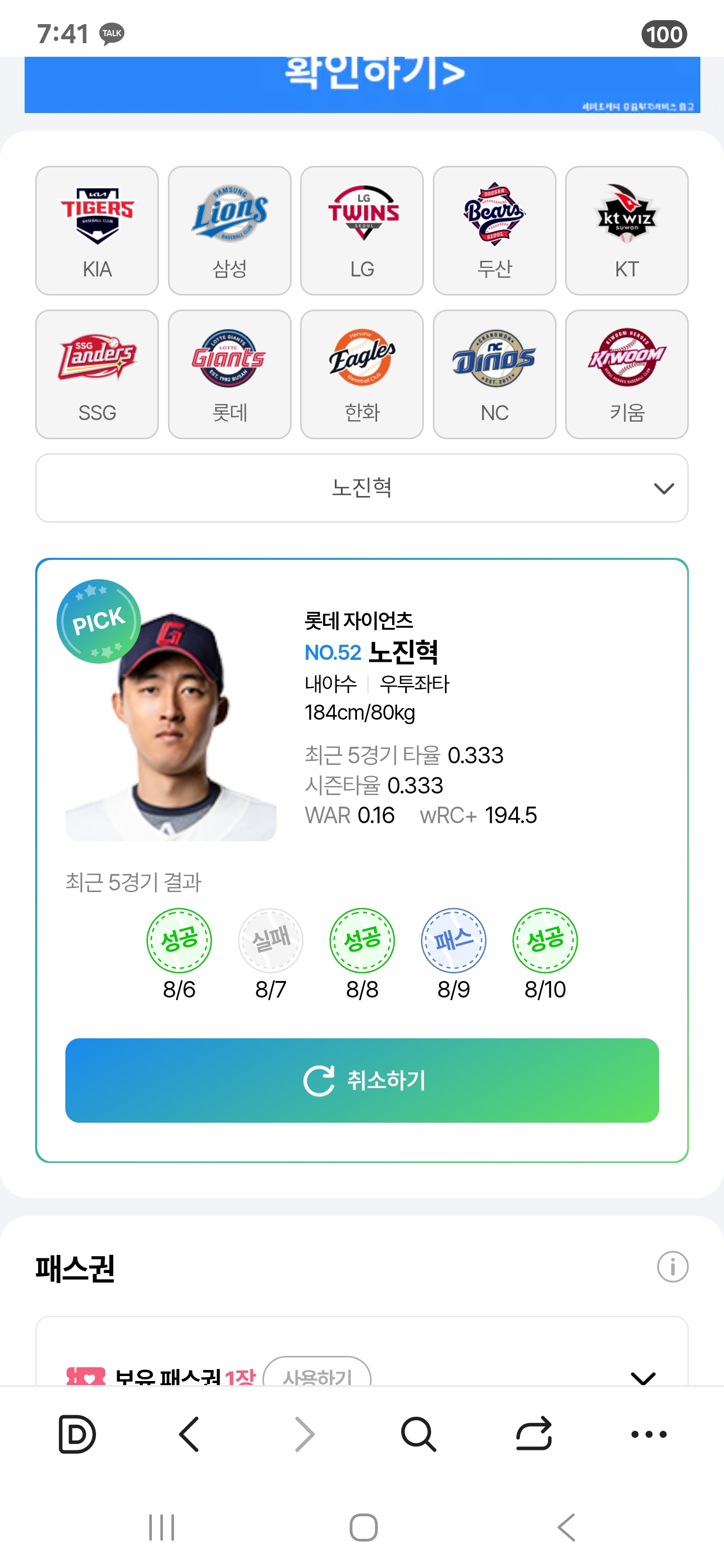Select the LG Twins team
Screen dimensions: 724x1568
(361, 231)
